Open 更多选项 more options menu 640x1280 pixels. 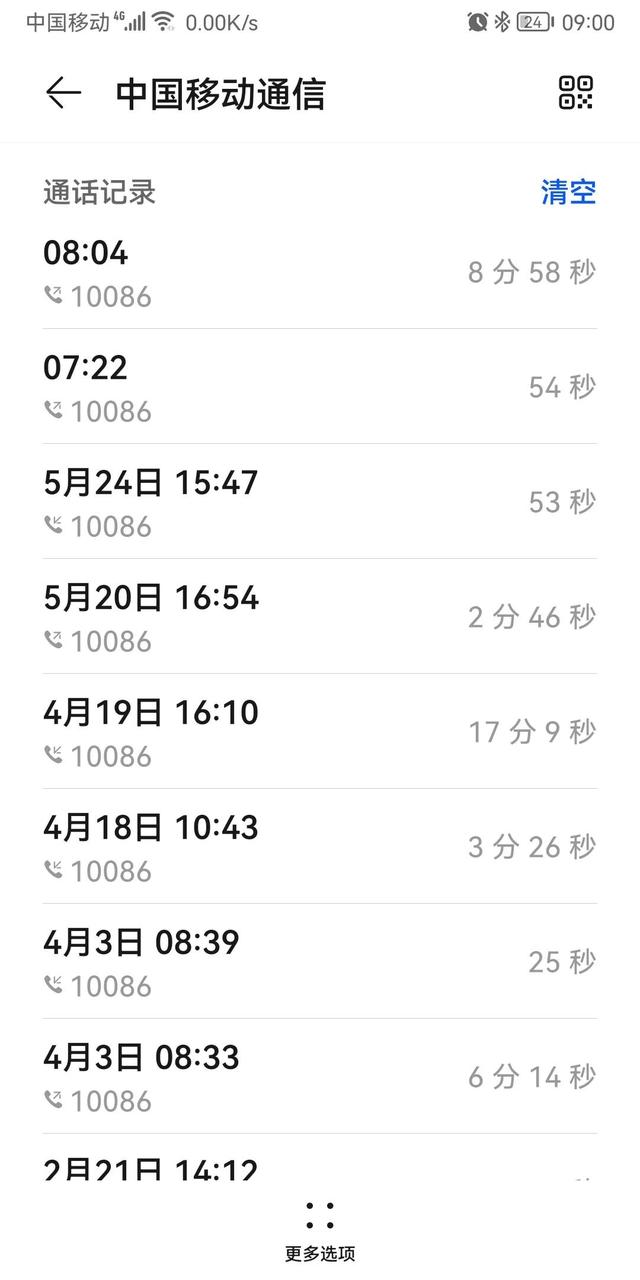(x=320, y=1230)
